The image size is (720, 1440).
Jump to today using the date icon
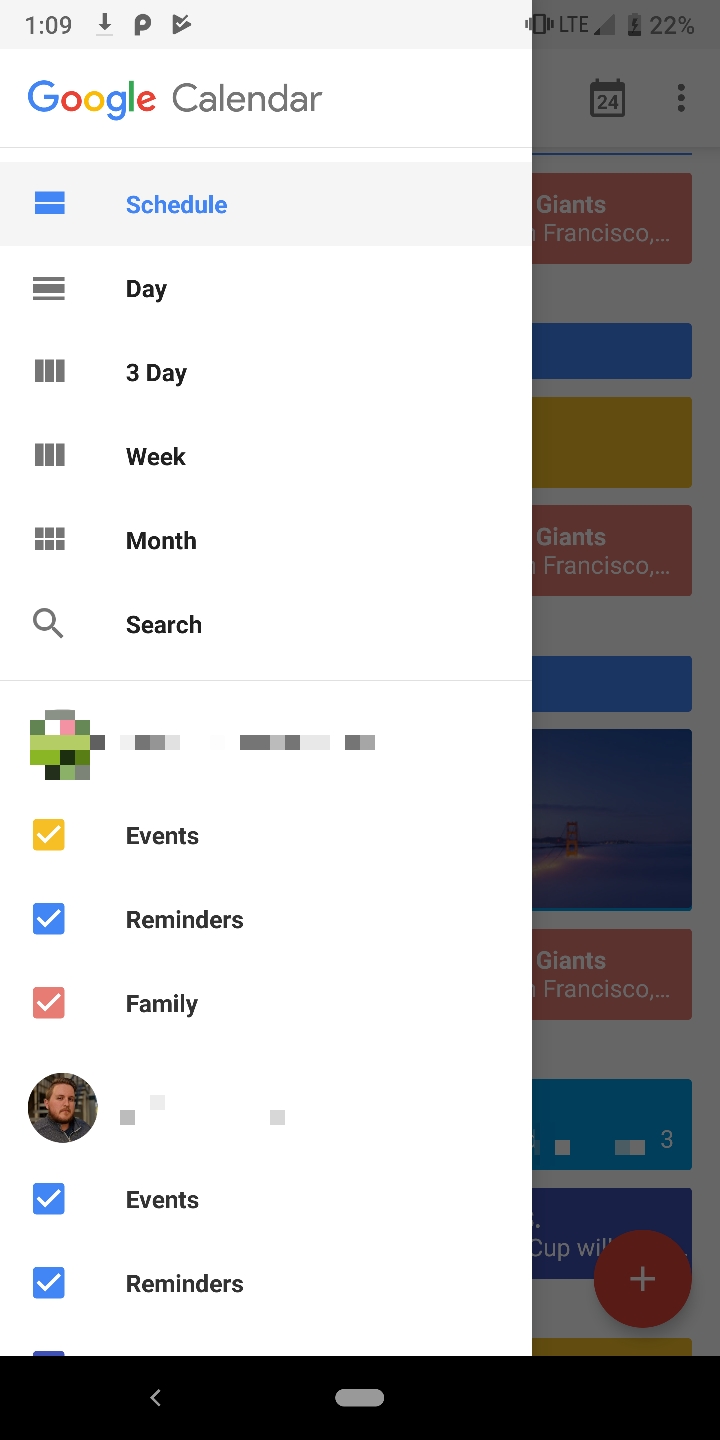(x=607, y=97)
